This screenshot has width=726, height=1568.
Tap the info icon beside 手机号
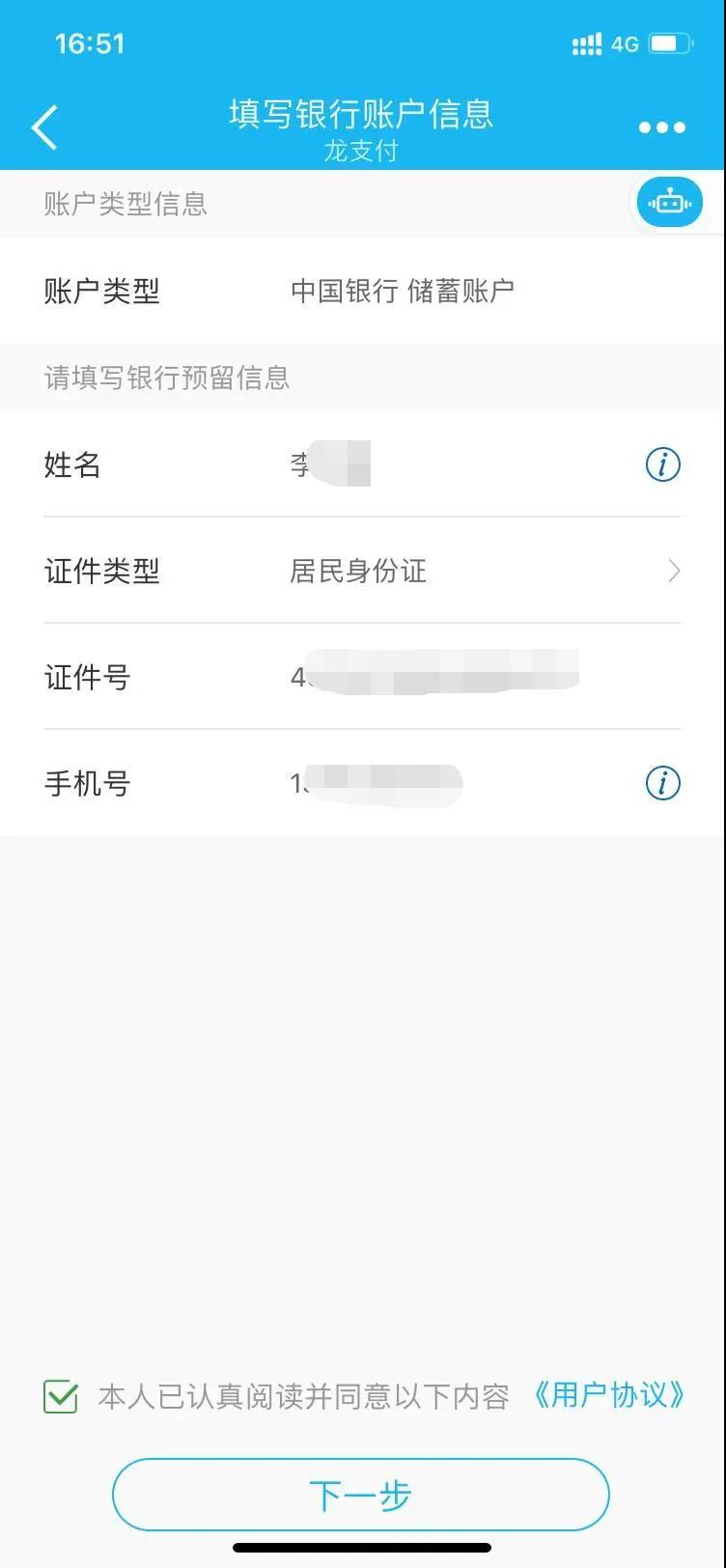point(662,783)
